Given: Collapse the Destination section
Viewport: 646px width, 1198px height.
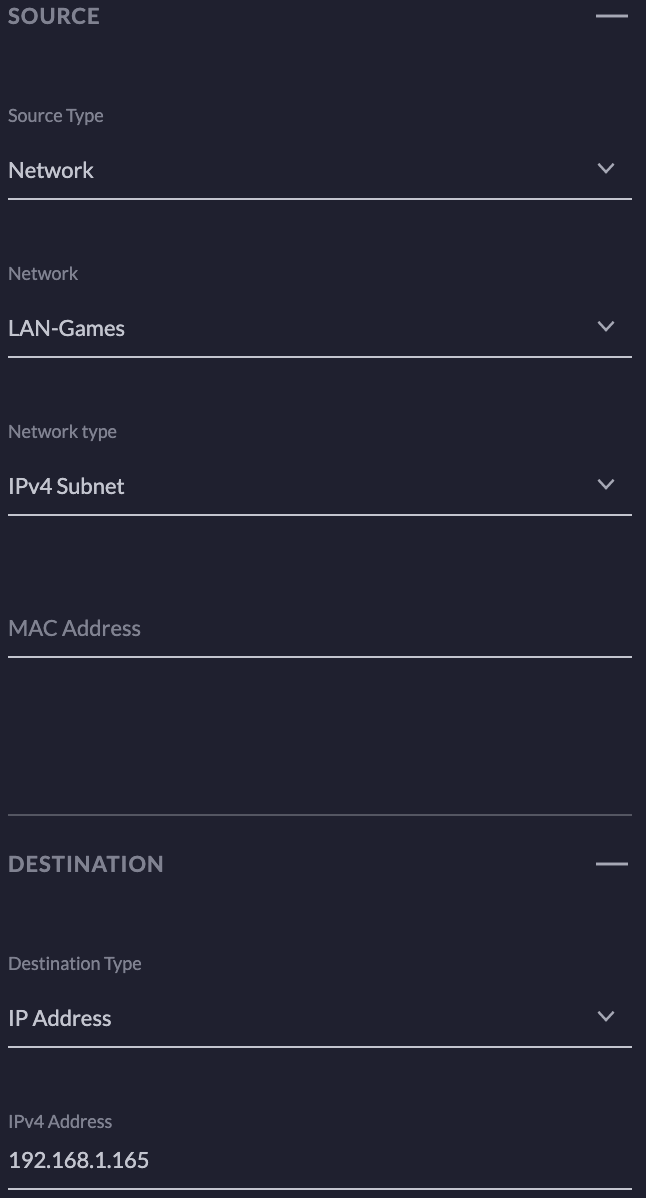Looking at the screenshot, I should [611, 864].
